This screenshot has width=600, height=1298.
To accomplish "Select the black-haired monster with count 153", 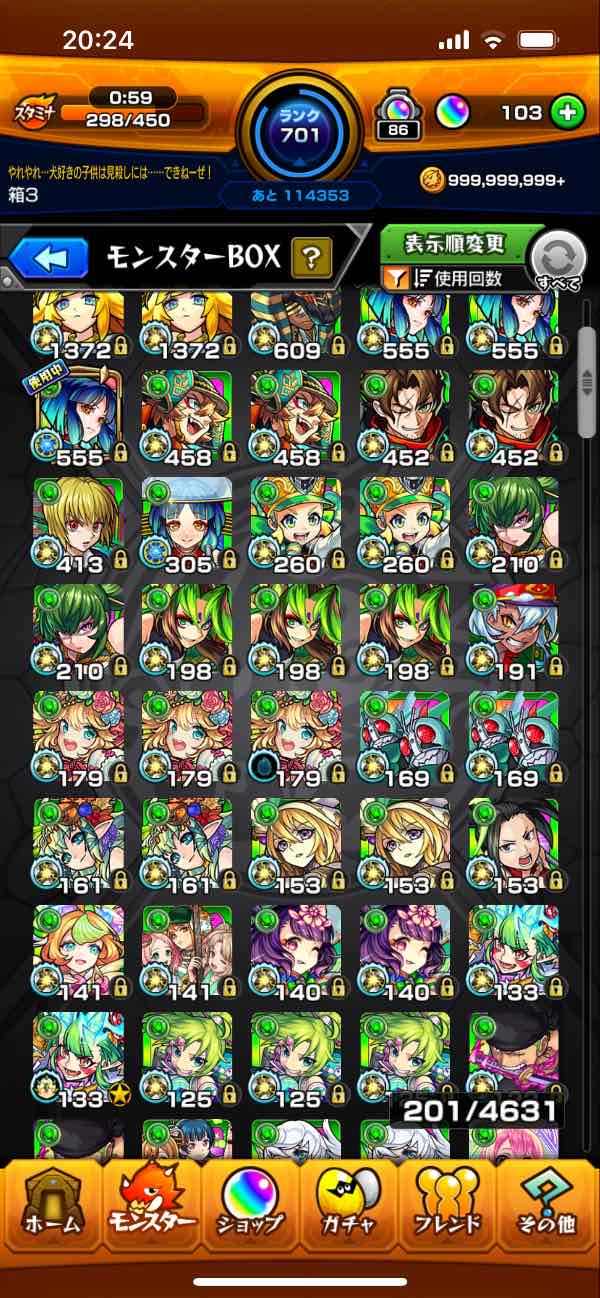I will point(513,846).
